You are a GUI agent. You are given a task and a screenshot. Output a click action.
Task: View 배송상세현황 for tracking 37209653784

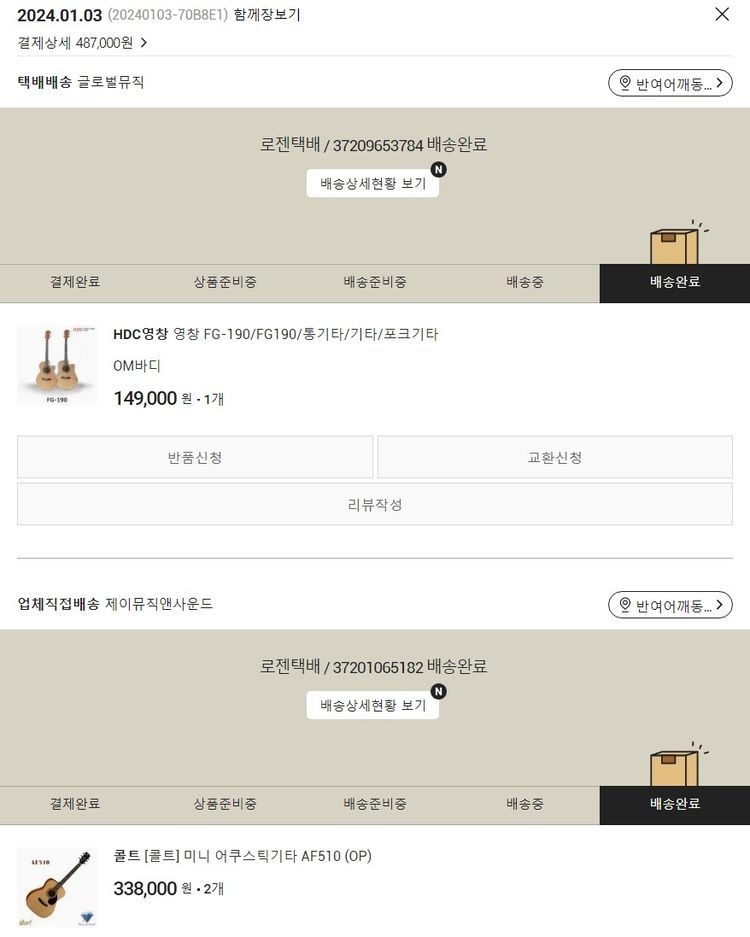[372, 183]
